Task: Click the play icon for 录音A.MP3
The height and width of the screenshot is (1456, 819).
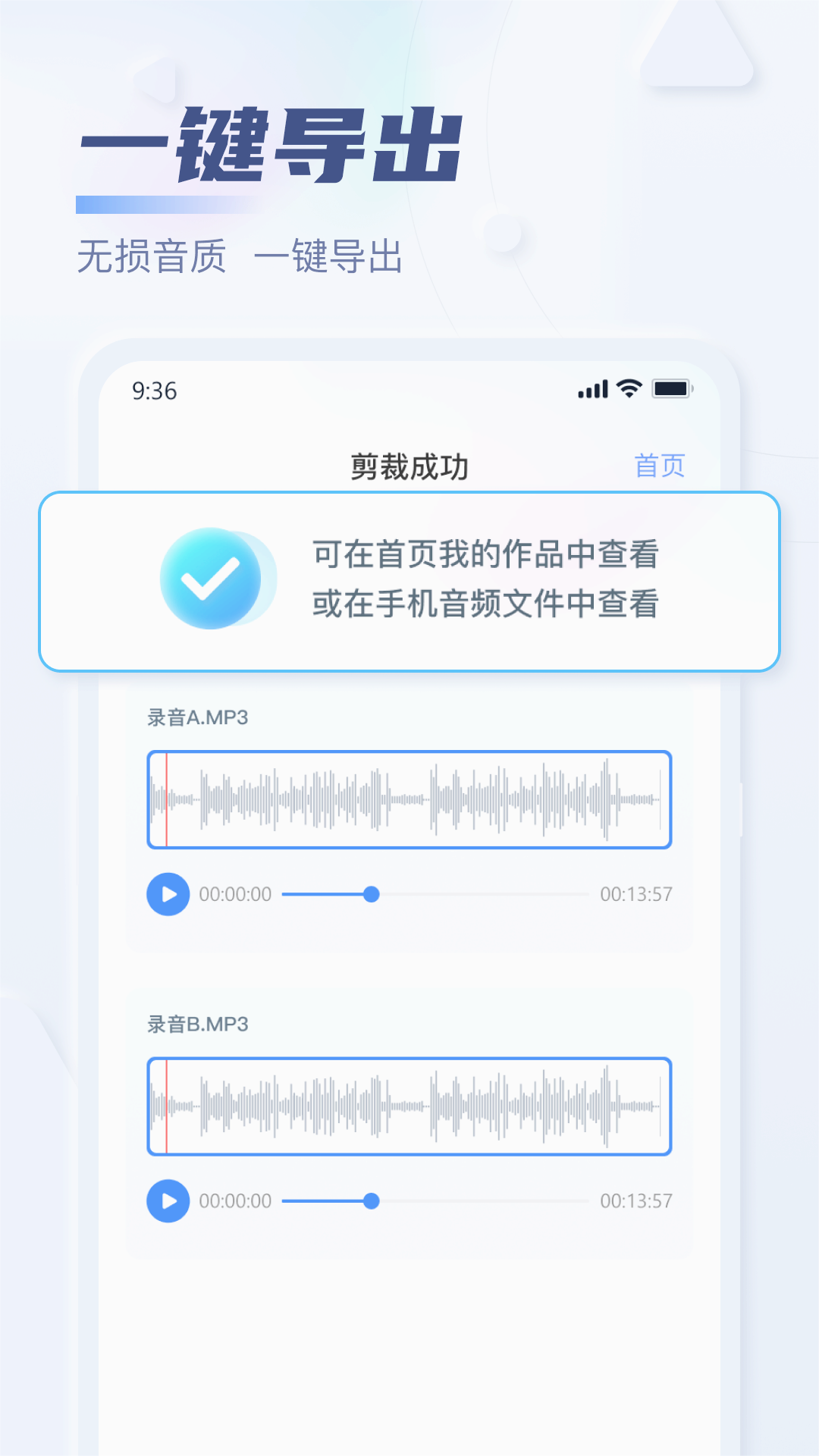Action: (168, 894)
